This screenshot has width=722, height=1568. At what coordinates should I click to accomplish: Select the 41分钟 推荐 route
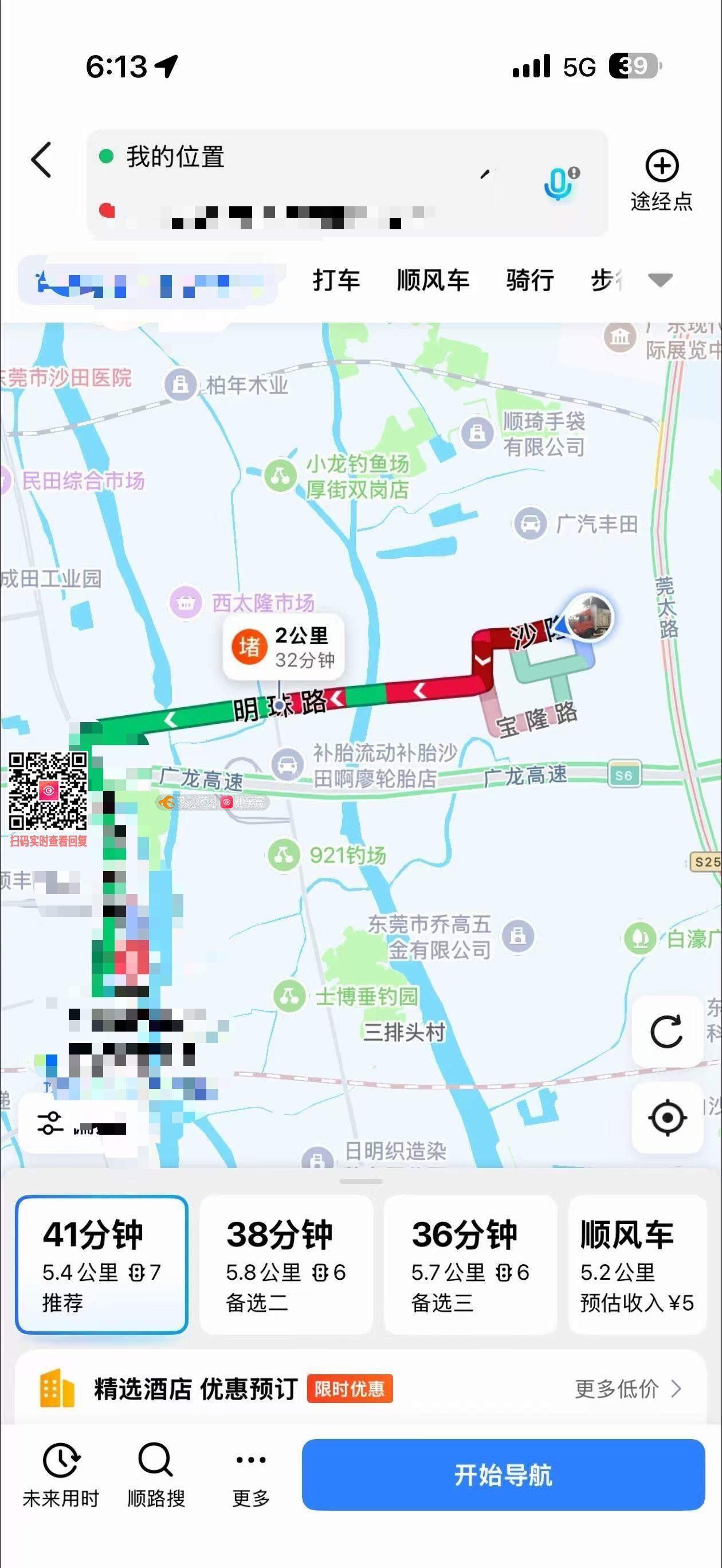click(101, 1264)
